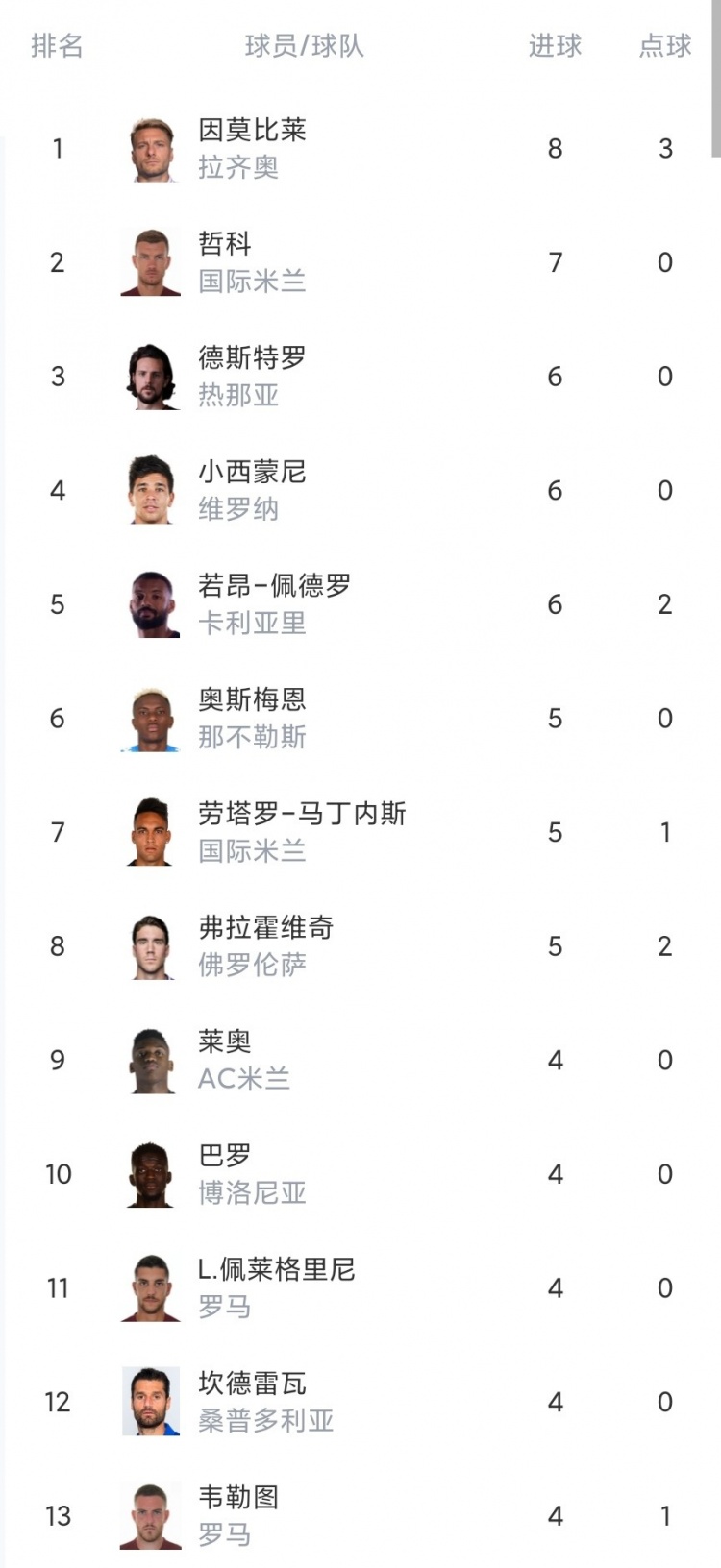The width and height of the screenshot is (721, 1568).
Task: Open 因莫比莱's player row
Action: [x=360, y=148]
